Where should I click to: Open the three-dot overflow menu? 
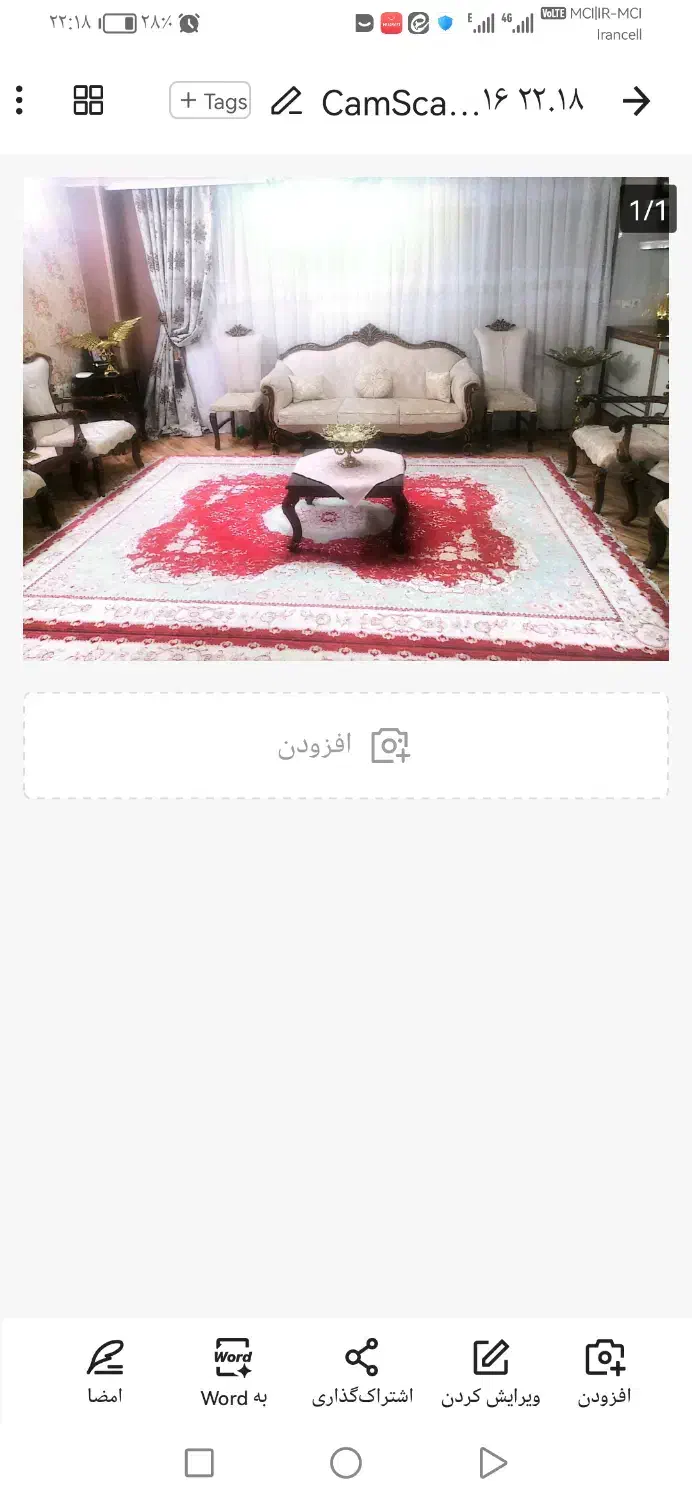coord(19,100)
